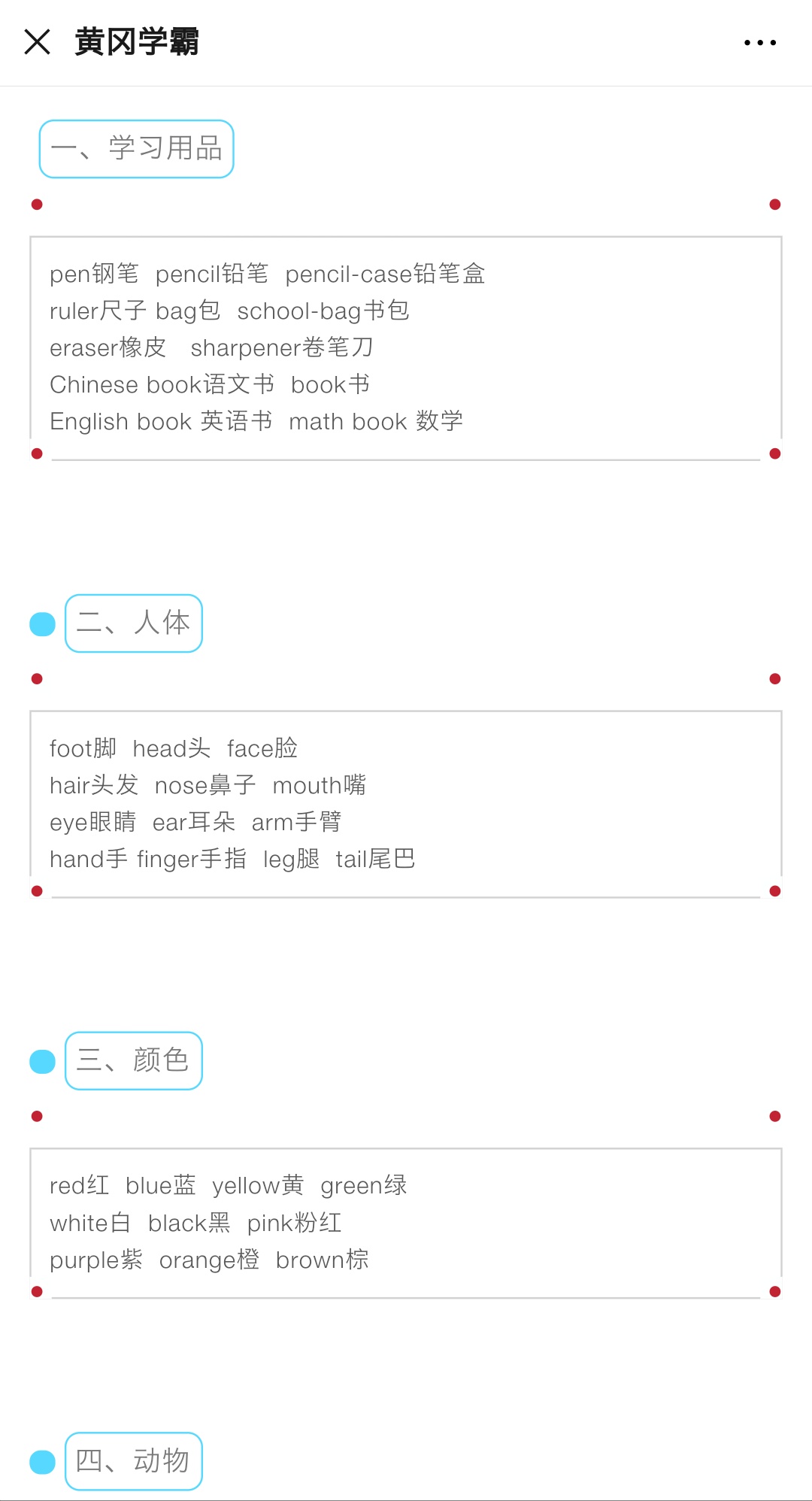Screen dimensions: 812x1501
Task: Tap the blue dot beside 四、动物
Action: point(42,1461)
